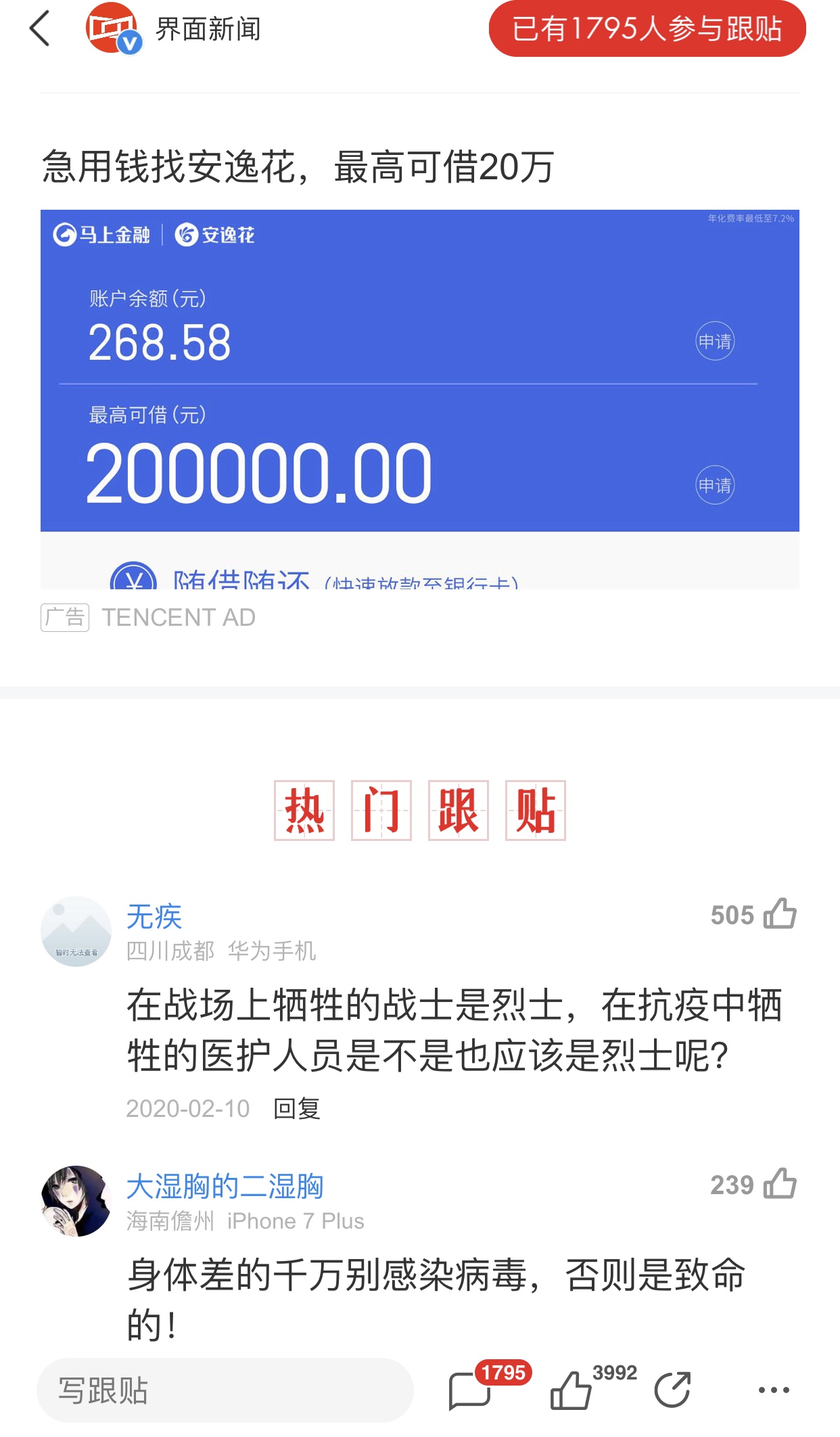Like the article with 3992 thumbs-up

coord(570,1390)
